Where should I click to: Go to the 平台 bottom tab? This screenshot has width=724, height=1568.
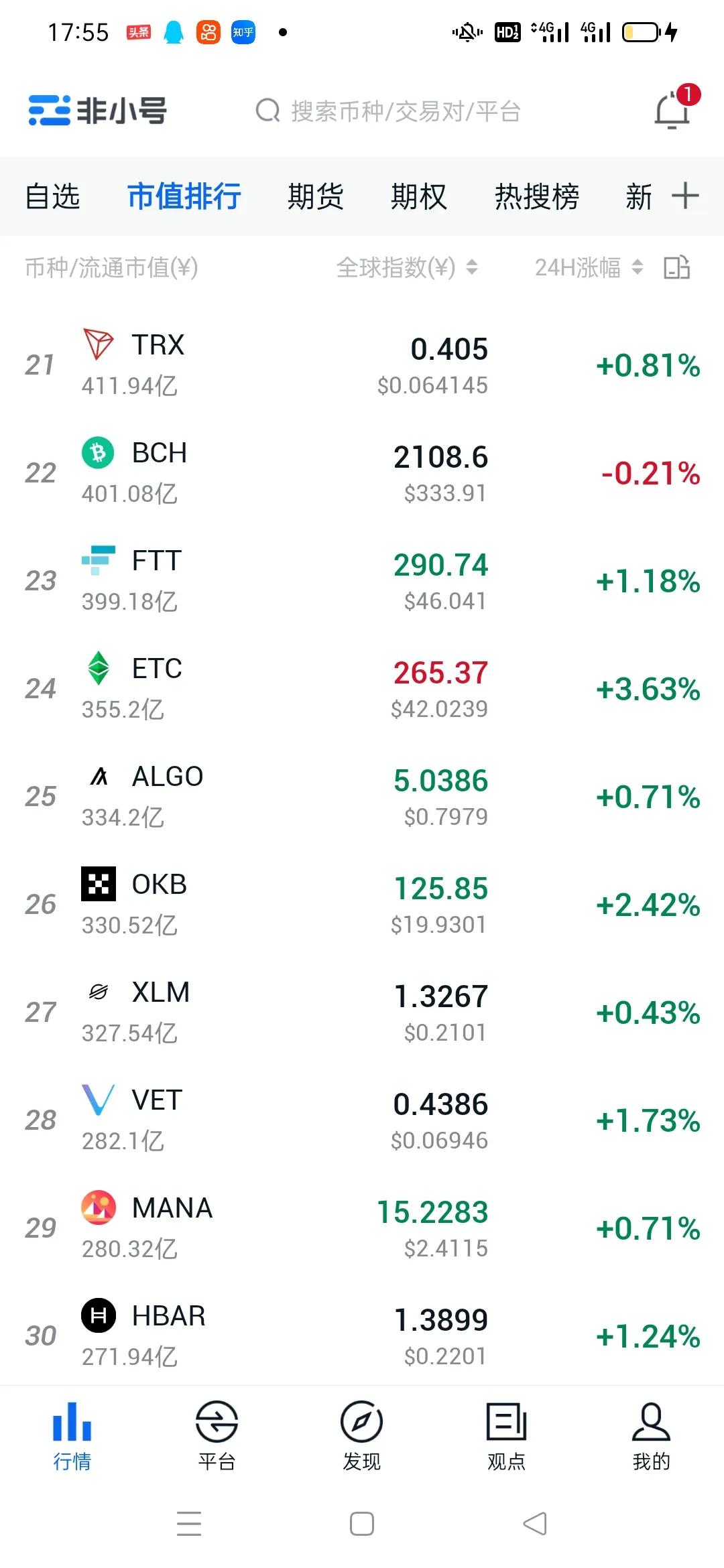[217, 1435]
